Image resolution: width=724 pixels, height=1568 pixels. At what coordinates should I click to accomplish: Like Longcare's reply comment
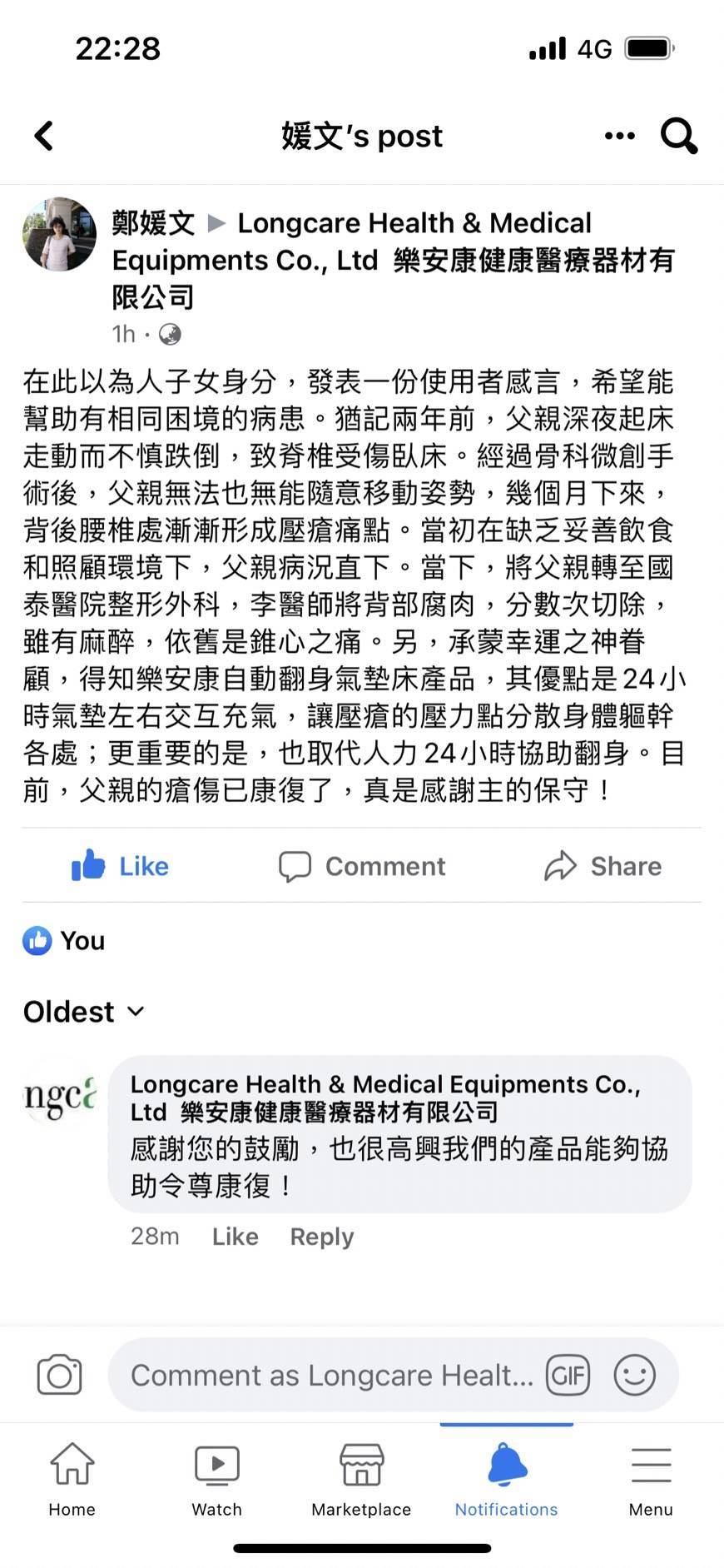click(x=235, y=1237)
